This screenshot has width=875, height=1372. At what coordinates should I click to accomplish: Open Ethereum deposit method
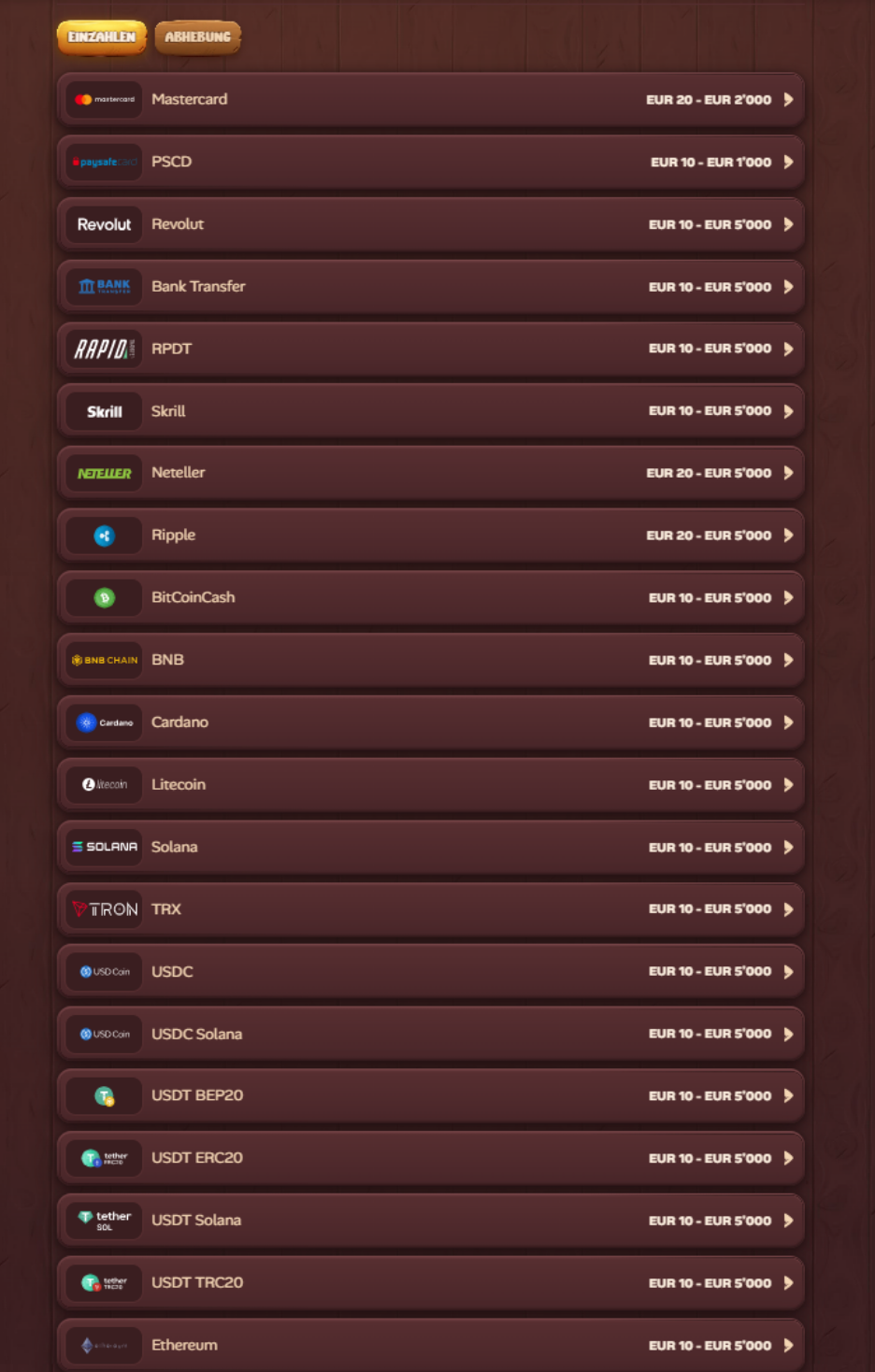click(430, 1345)
